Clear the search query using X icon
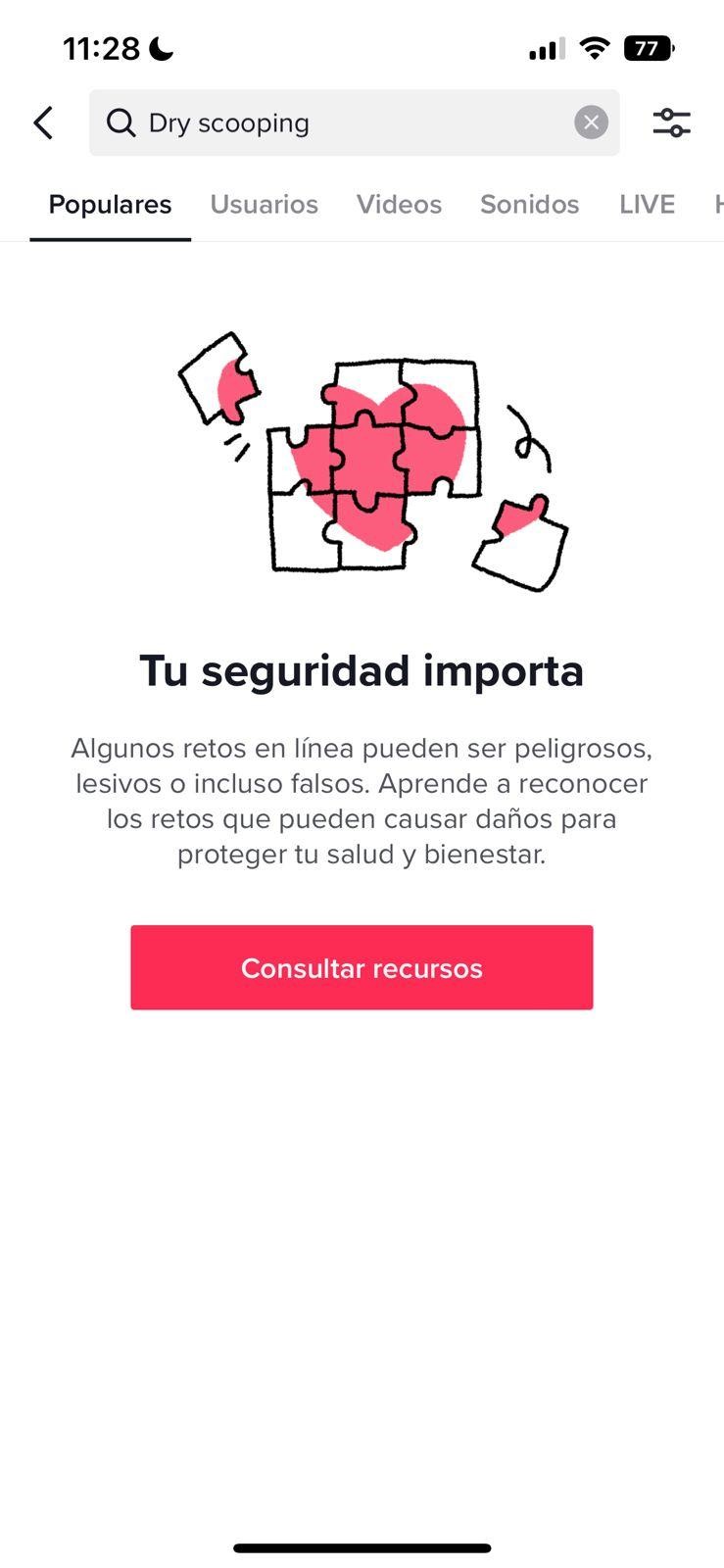This screenshot has width=724, height=1568. coord(591,122)
